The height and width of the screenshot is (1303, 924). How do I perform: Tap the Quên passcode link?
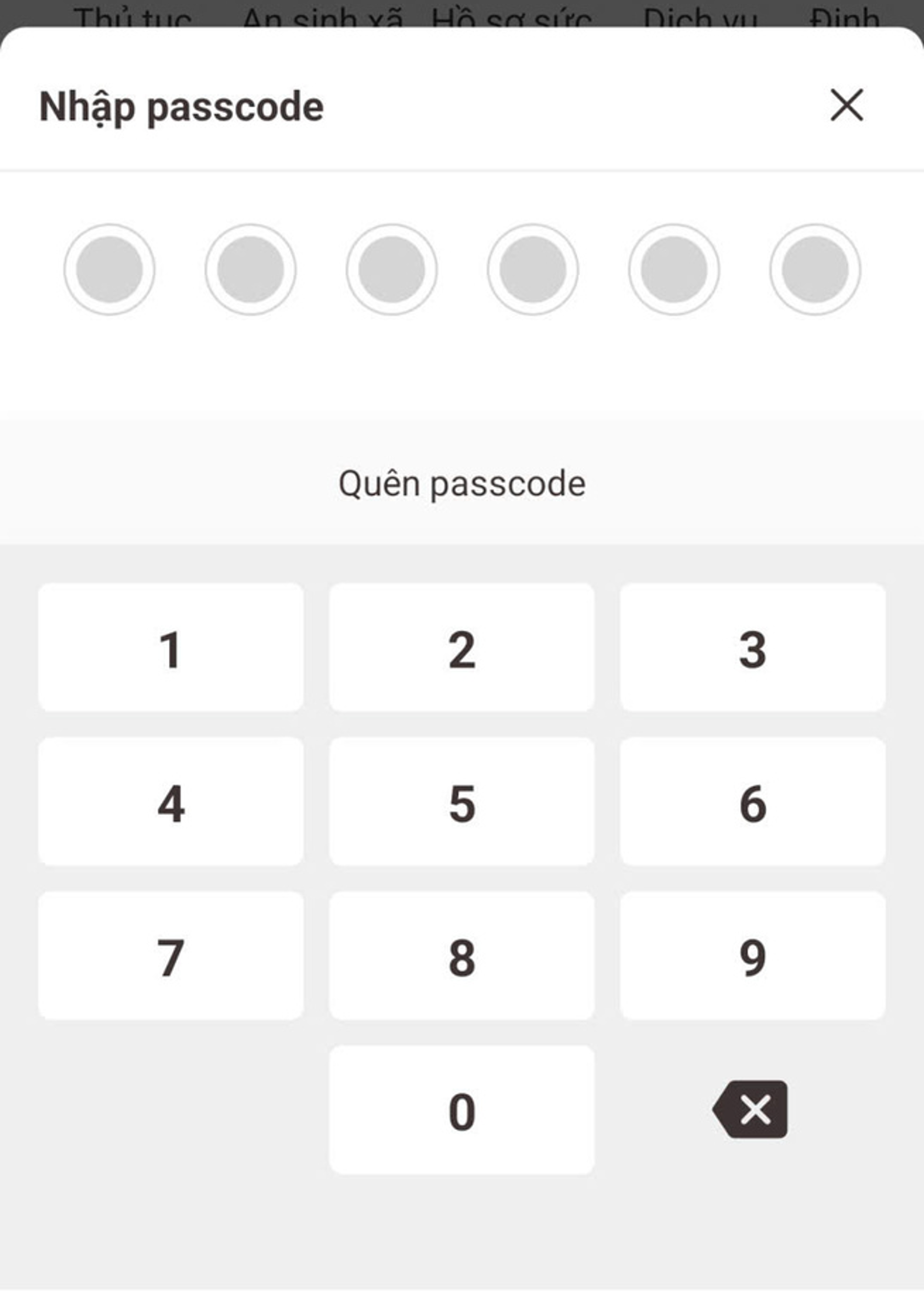(461, 484)
